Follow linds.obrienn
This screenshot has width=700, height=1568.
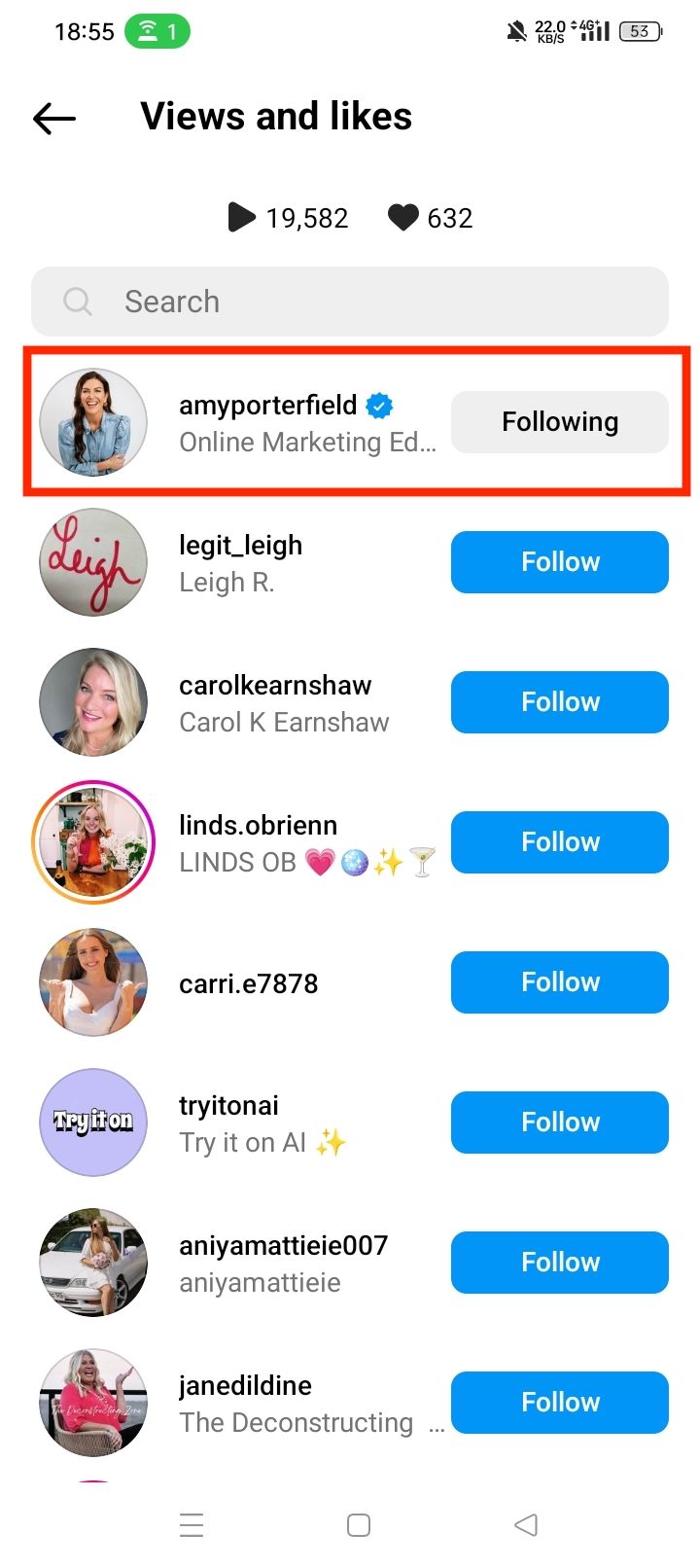point(559,842)
